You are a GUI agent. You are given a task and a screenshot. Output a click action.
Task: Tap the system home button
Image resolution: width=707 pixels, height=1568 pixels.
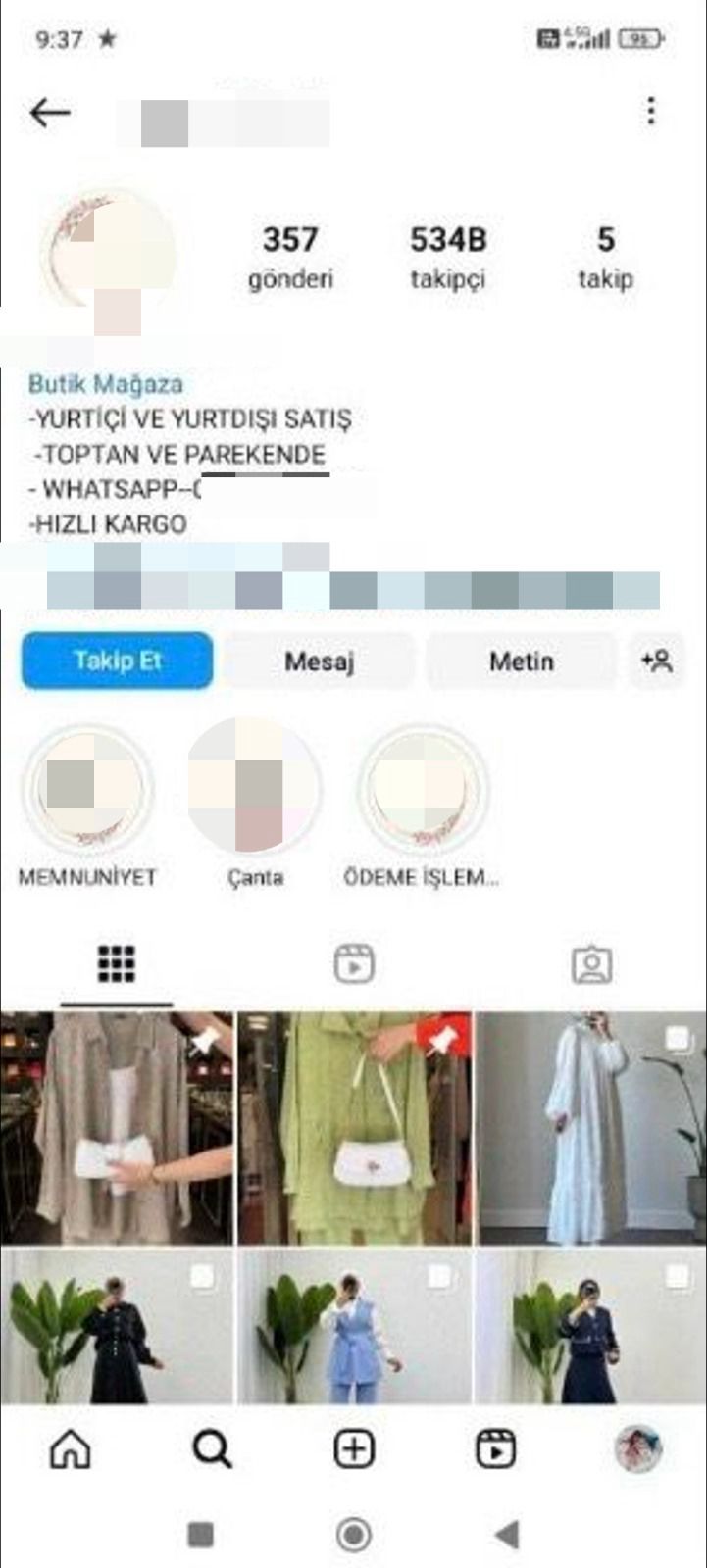click(353, 1534)
